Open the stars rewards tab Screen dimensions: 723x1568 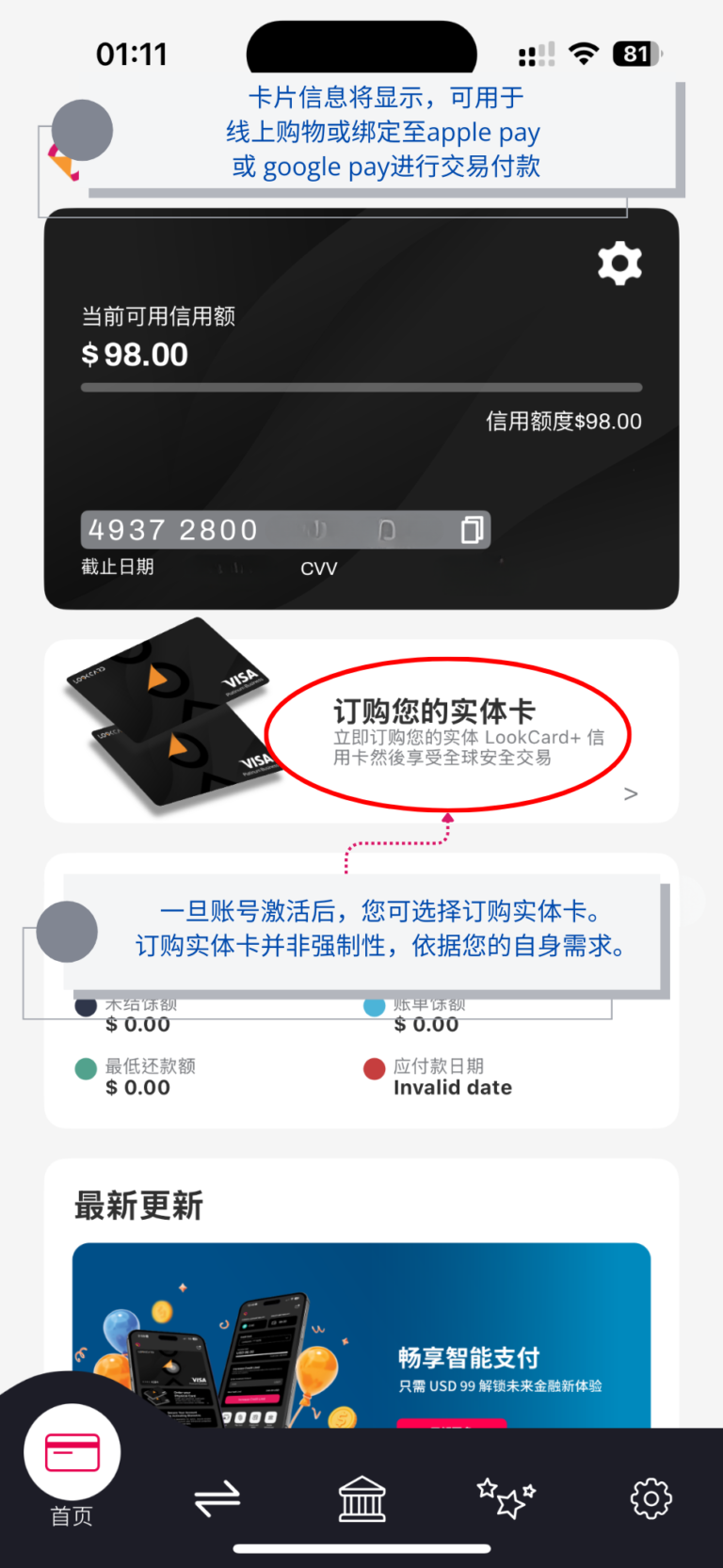506,1498
